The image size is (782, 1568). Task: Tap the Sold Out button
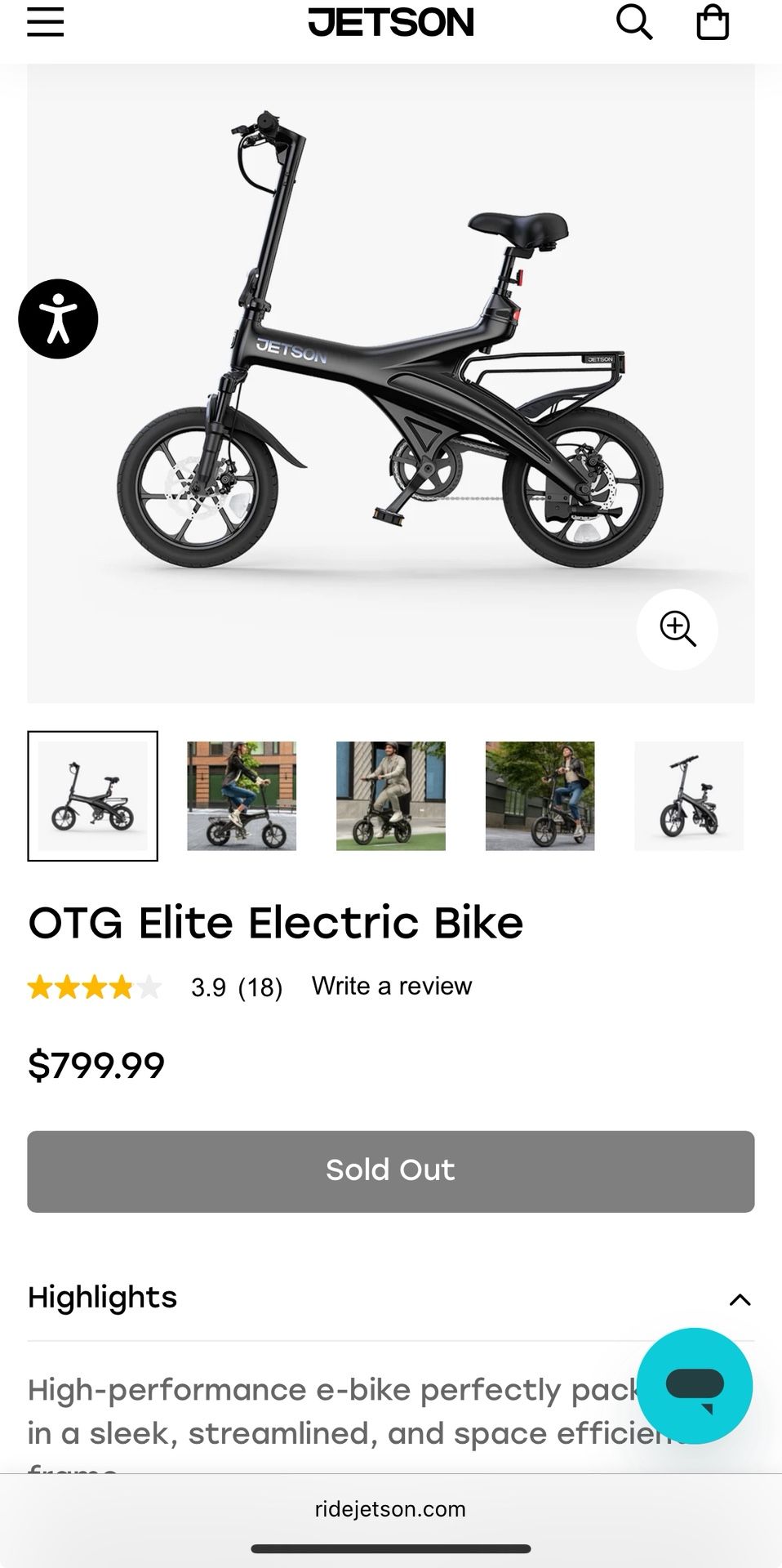click(x=390, y=1170)
